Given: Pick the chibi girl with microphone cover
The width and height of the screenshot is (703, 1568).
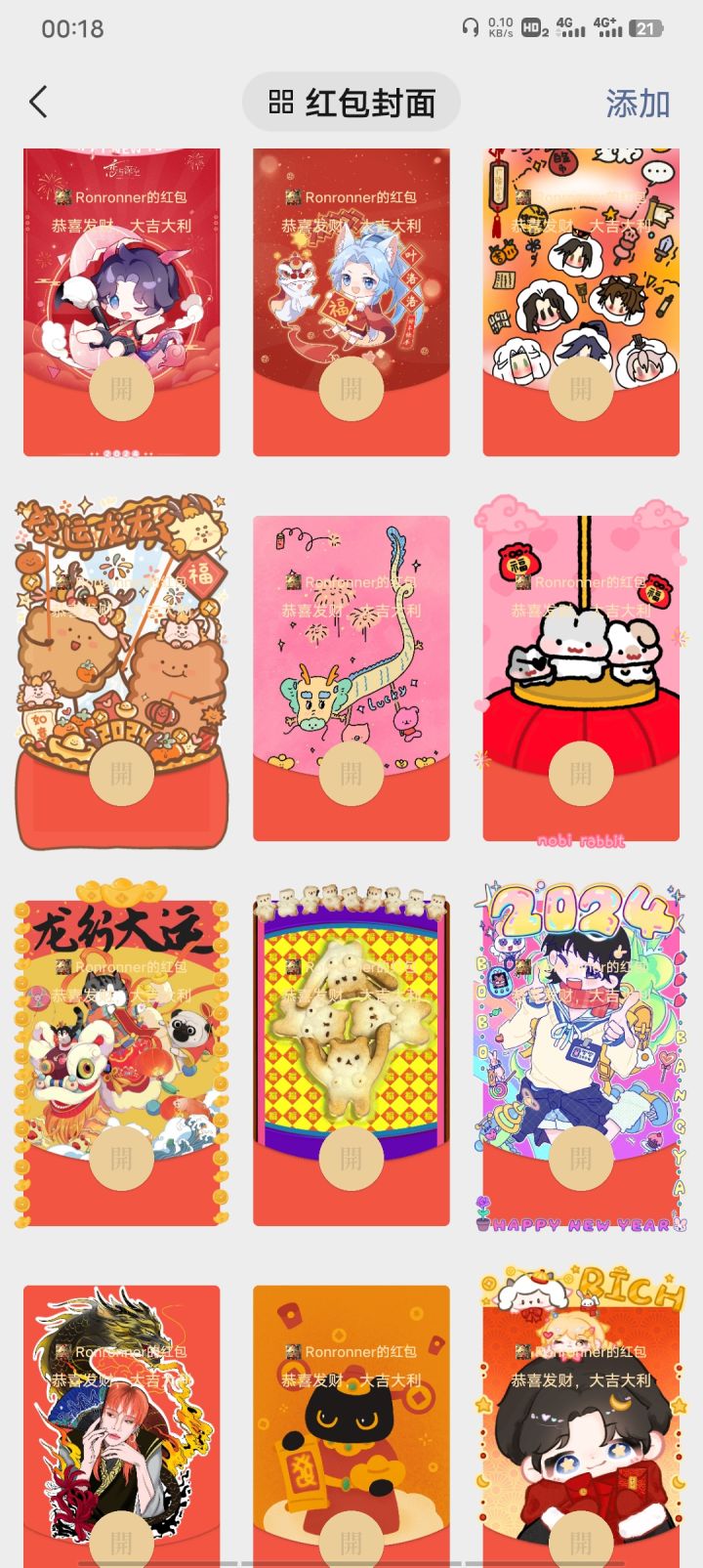Looking at the screenshot, I should tap(121, 302).
